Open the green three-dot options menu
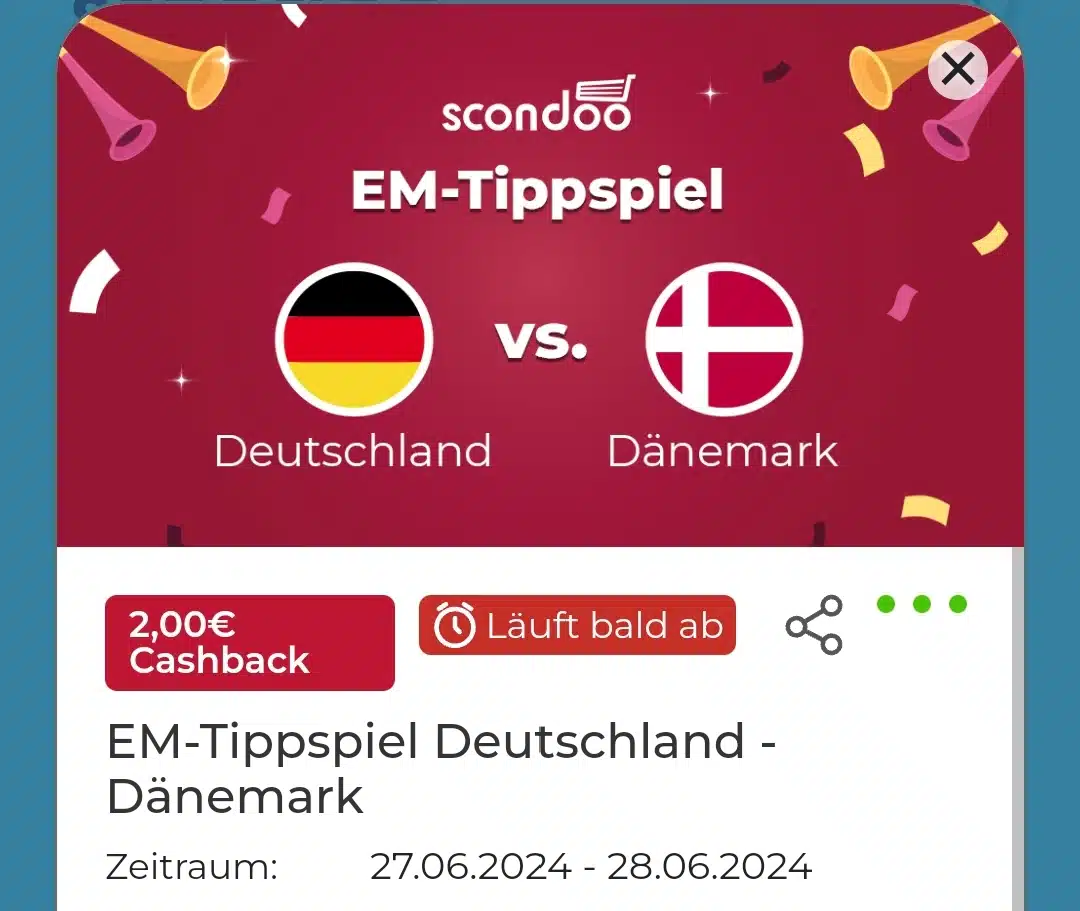This screenshot has width=1080, height=911. pyautogui.click(x=921, y=604)
